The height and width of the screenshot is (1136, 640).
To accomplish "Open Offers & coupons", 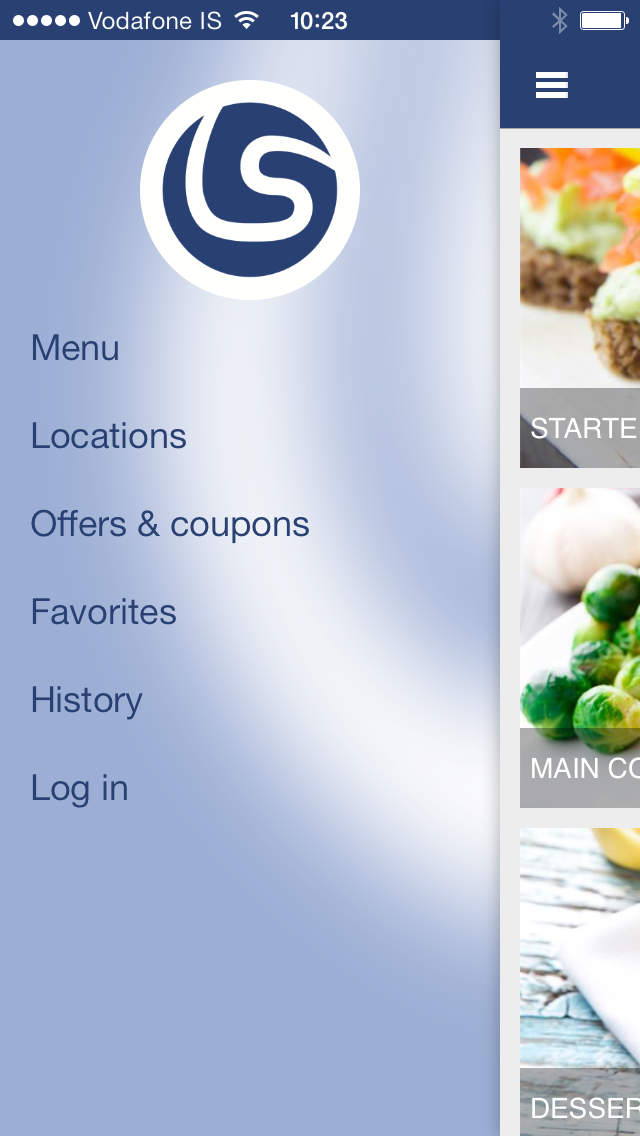I will pos(170,524).
